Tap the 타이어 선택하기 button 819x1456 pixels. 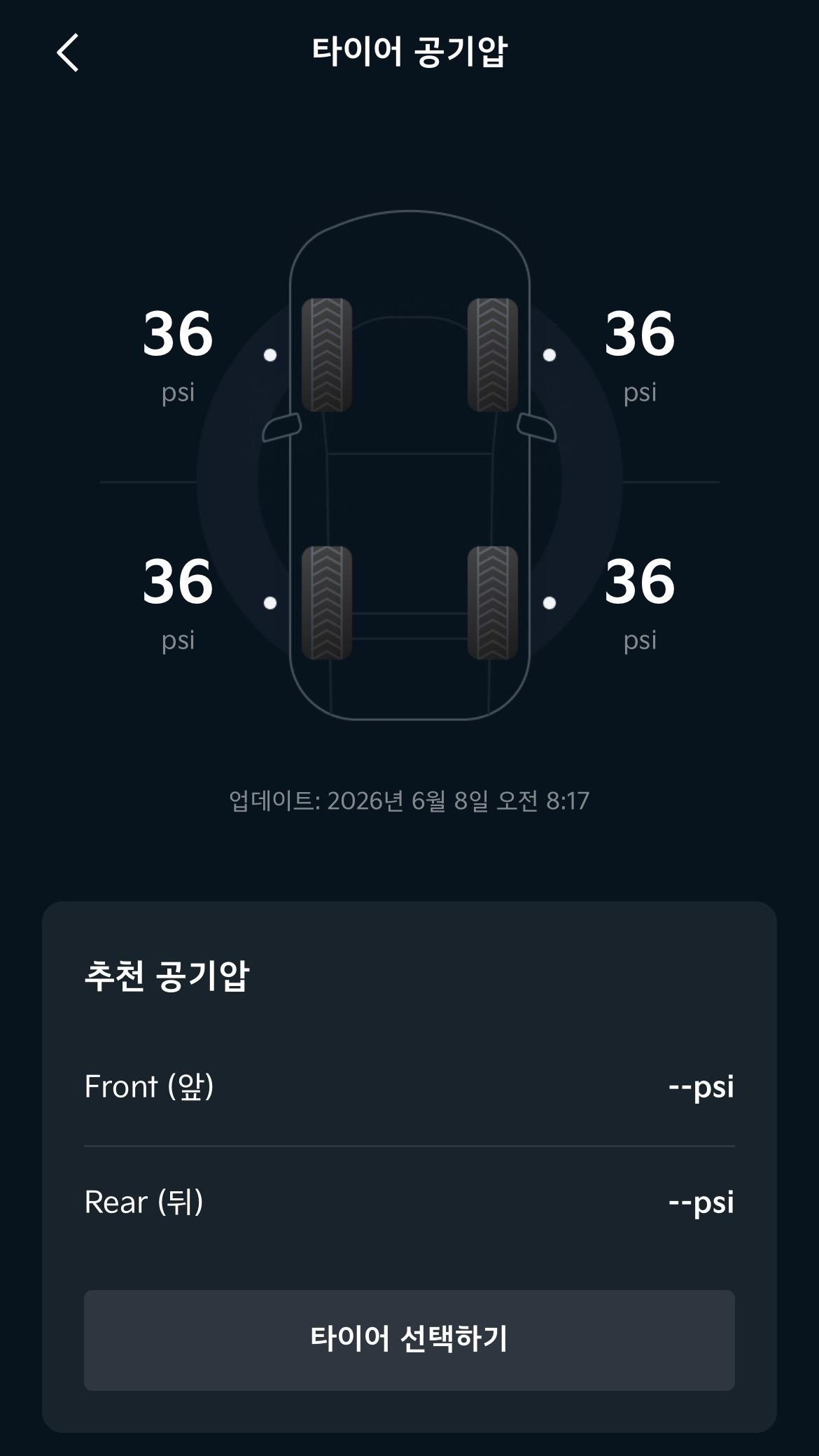click(409, 1340)
